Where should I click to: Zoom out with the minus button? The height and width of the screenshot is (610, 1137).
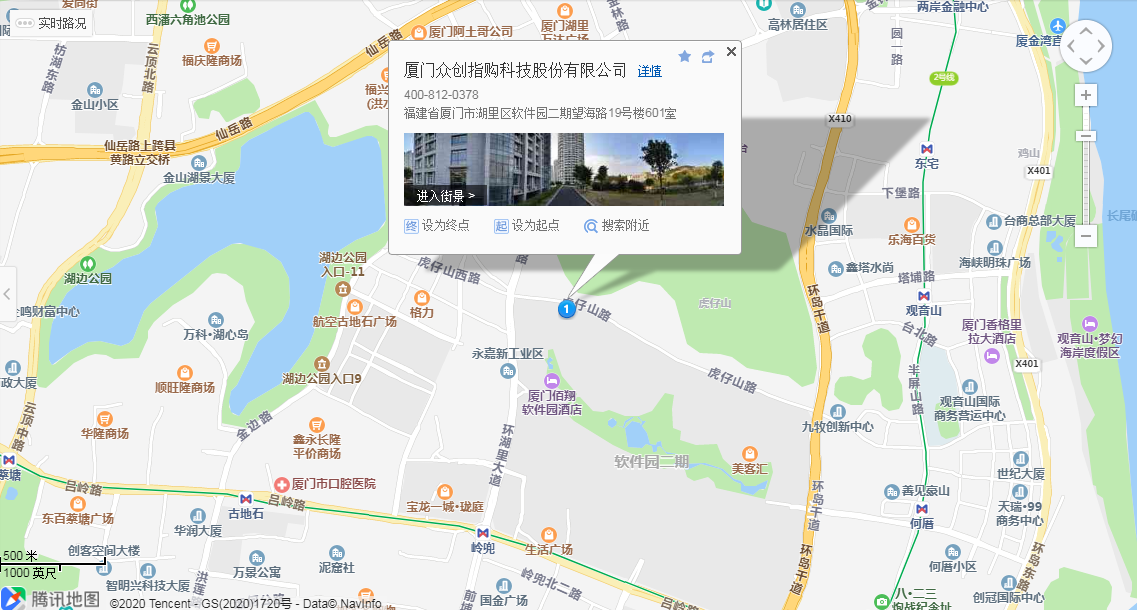[x=1086, y=236]
